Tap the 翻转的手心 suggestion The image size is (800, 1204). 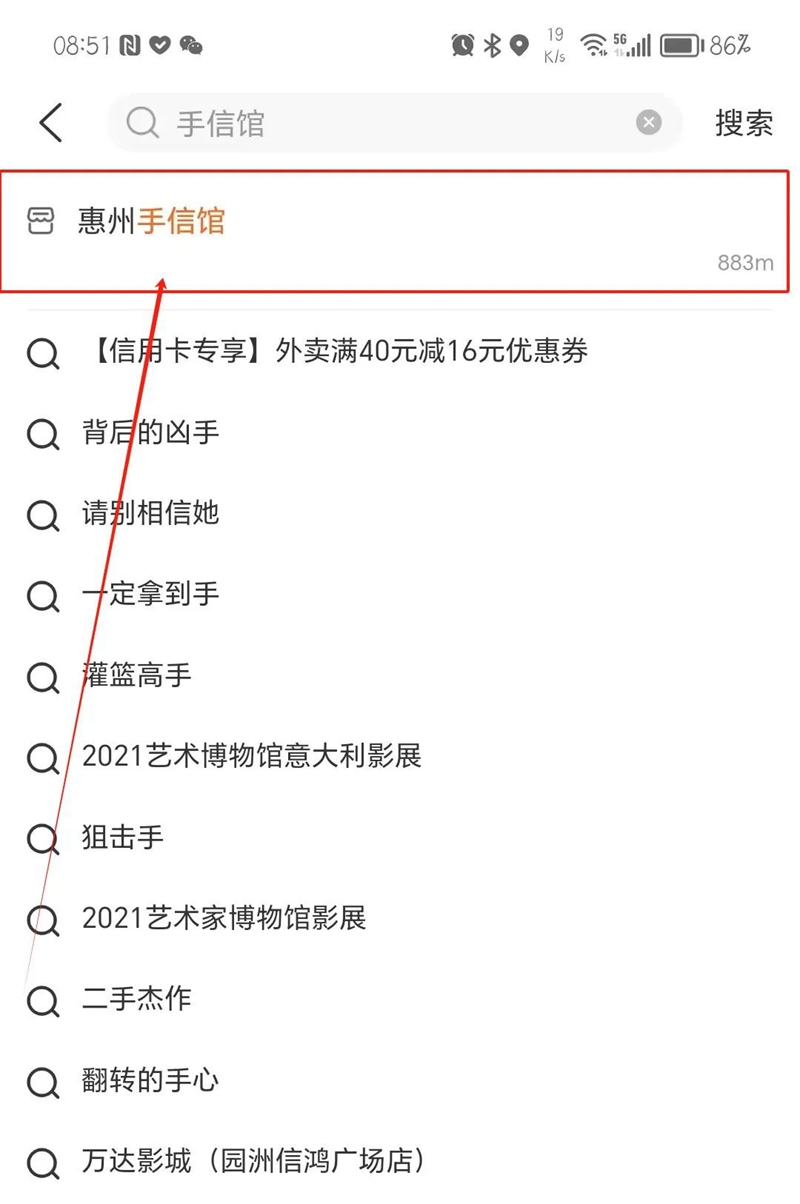(x=150, y=1080)
